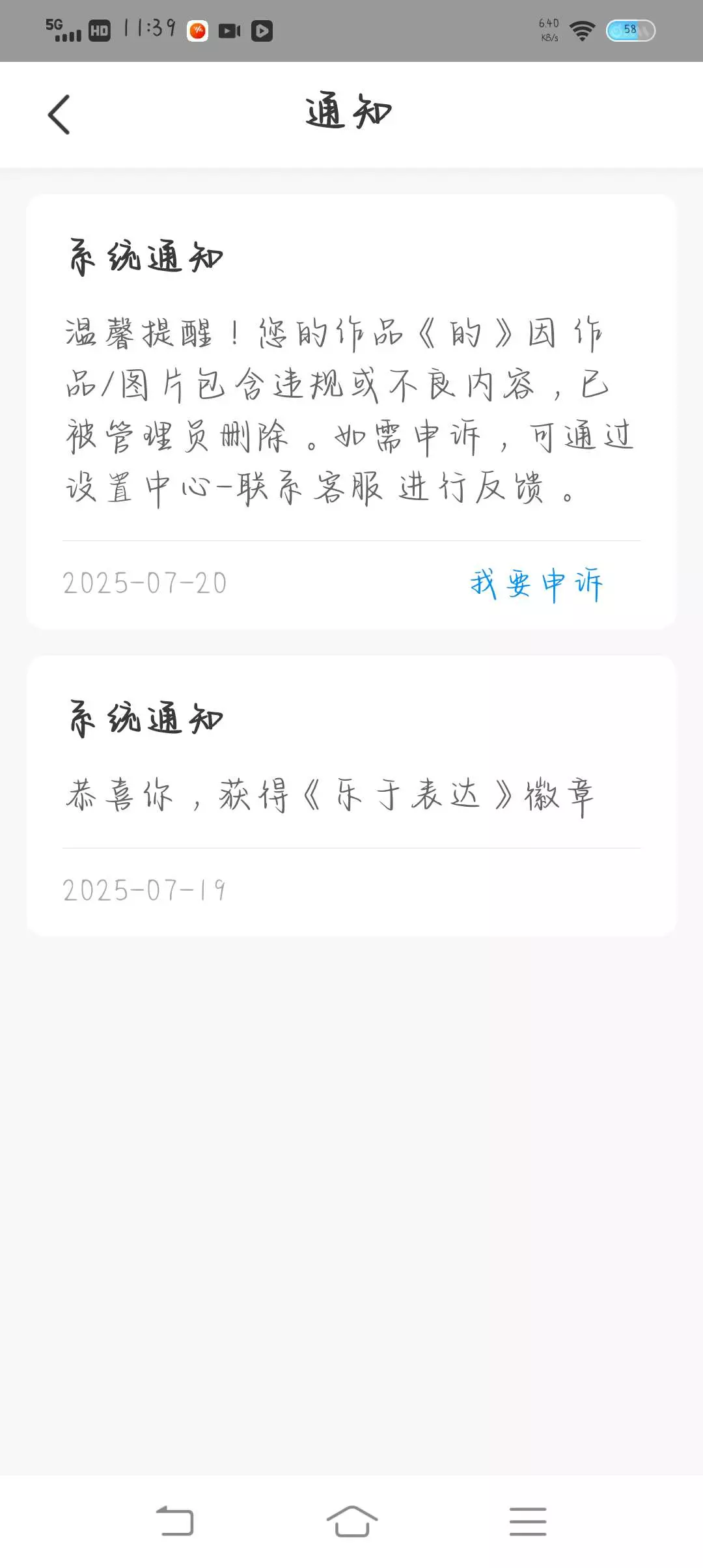Go back from the 通知 page
The width and height of the screenshot is (703, 1568).
coord(59,115)
